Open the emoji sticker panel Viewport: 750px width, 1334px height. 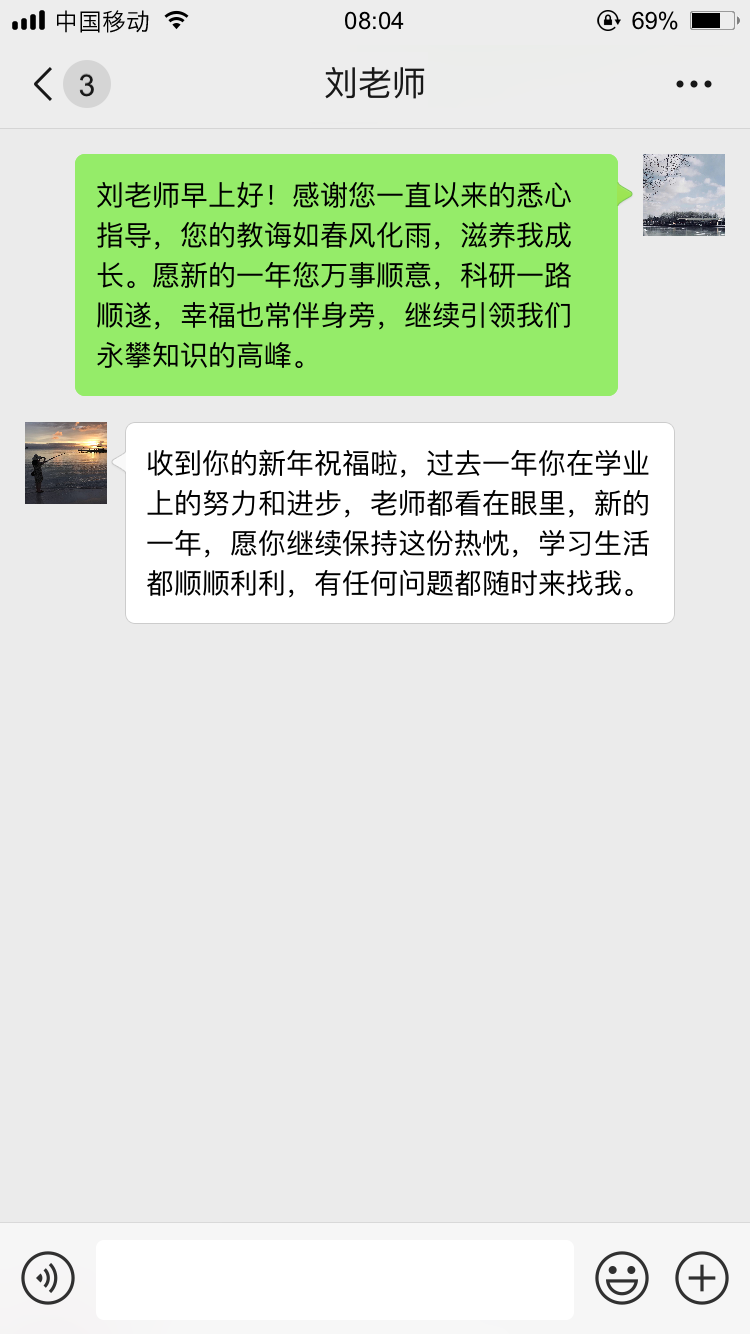[x=622, y=1278]
